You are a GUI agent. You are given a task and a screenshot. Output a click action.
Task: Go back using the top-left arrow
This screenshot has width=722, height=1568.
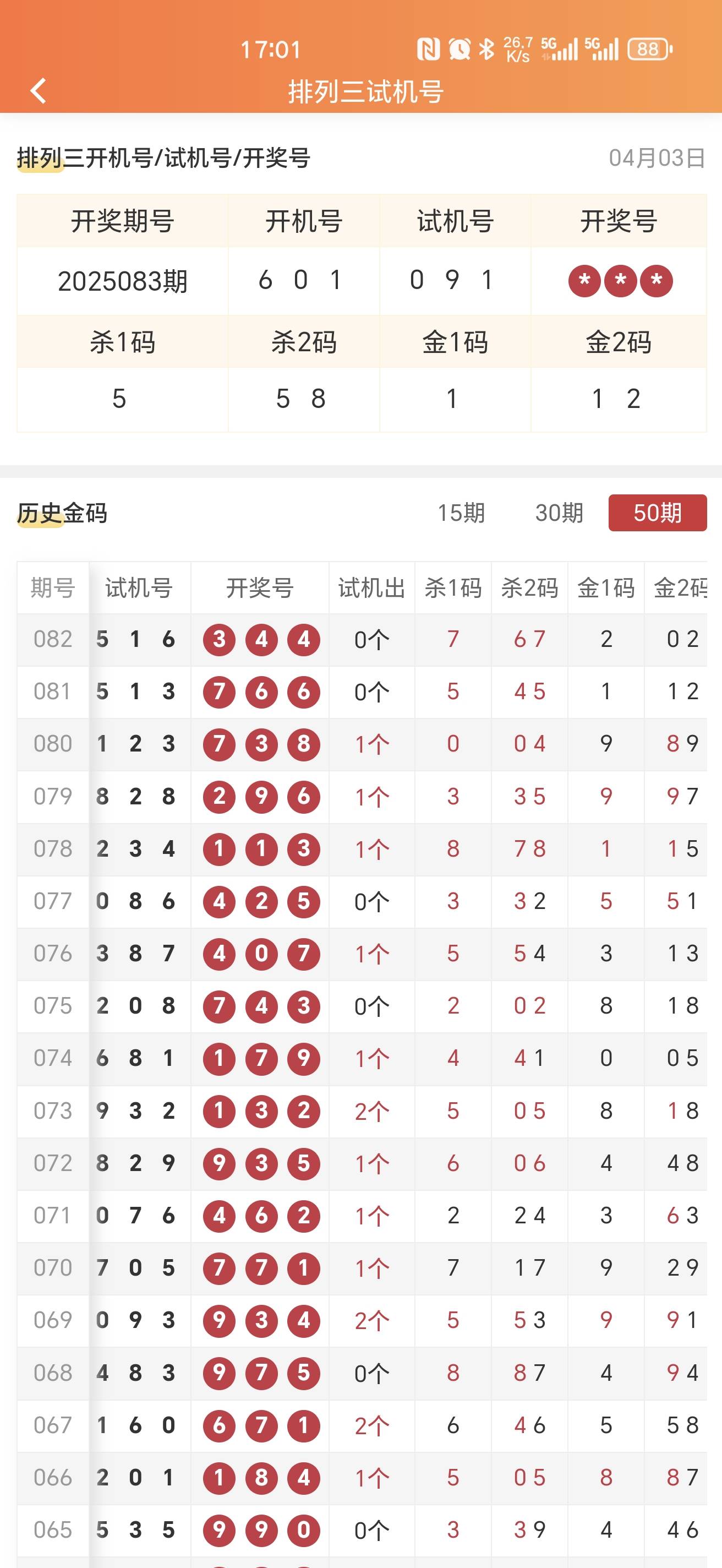[39, 91]
